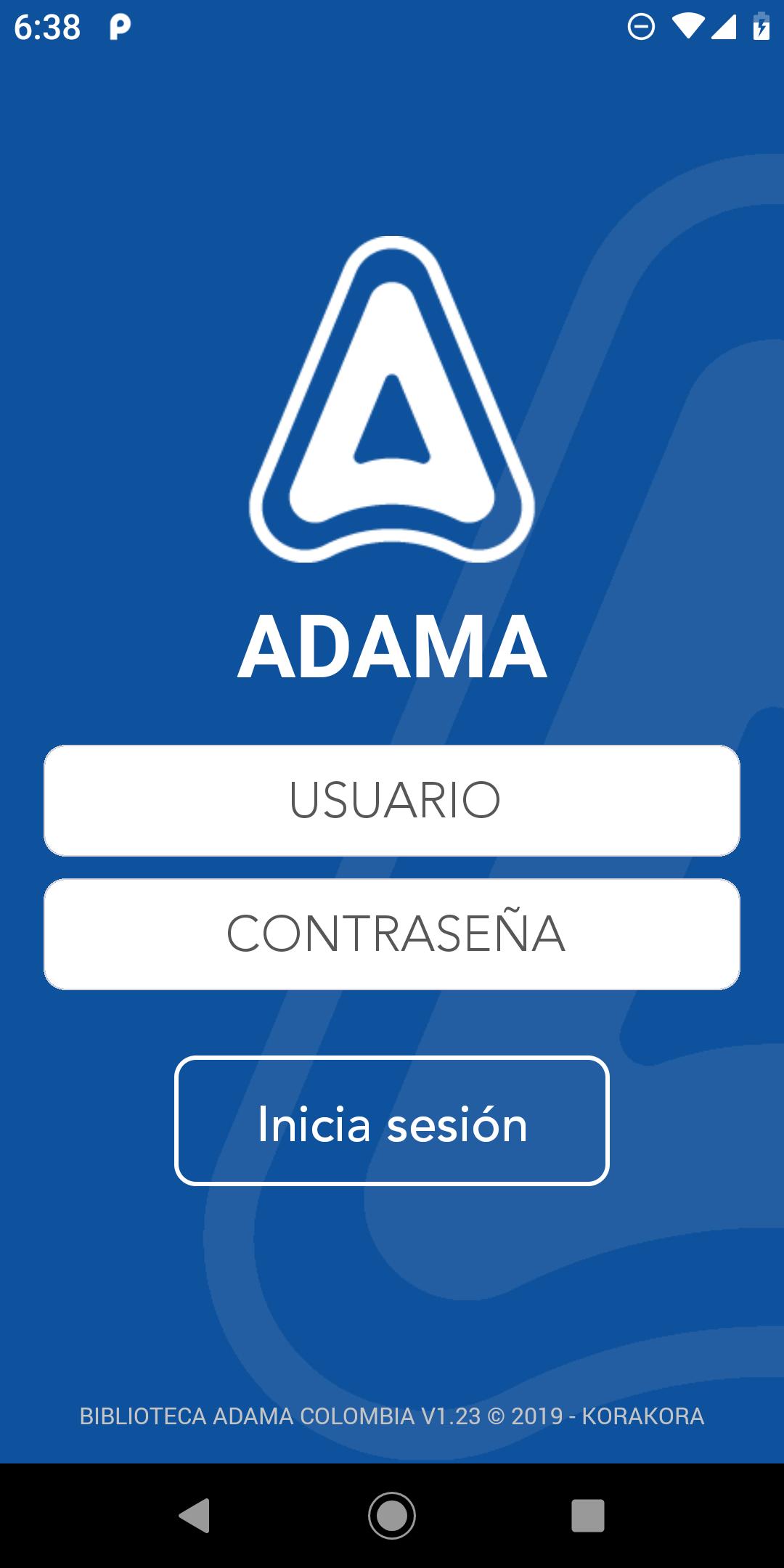Tap the cellular signal icon
Image resolution: width=784 pixels, height=1568 pixels.
tap(723, 27)
